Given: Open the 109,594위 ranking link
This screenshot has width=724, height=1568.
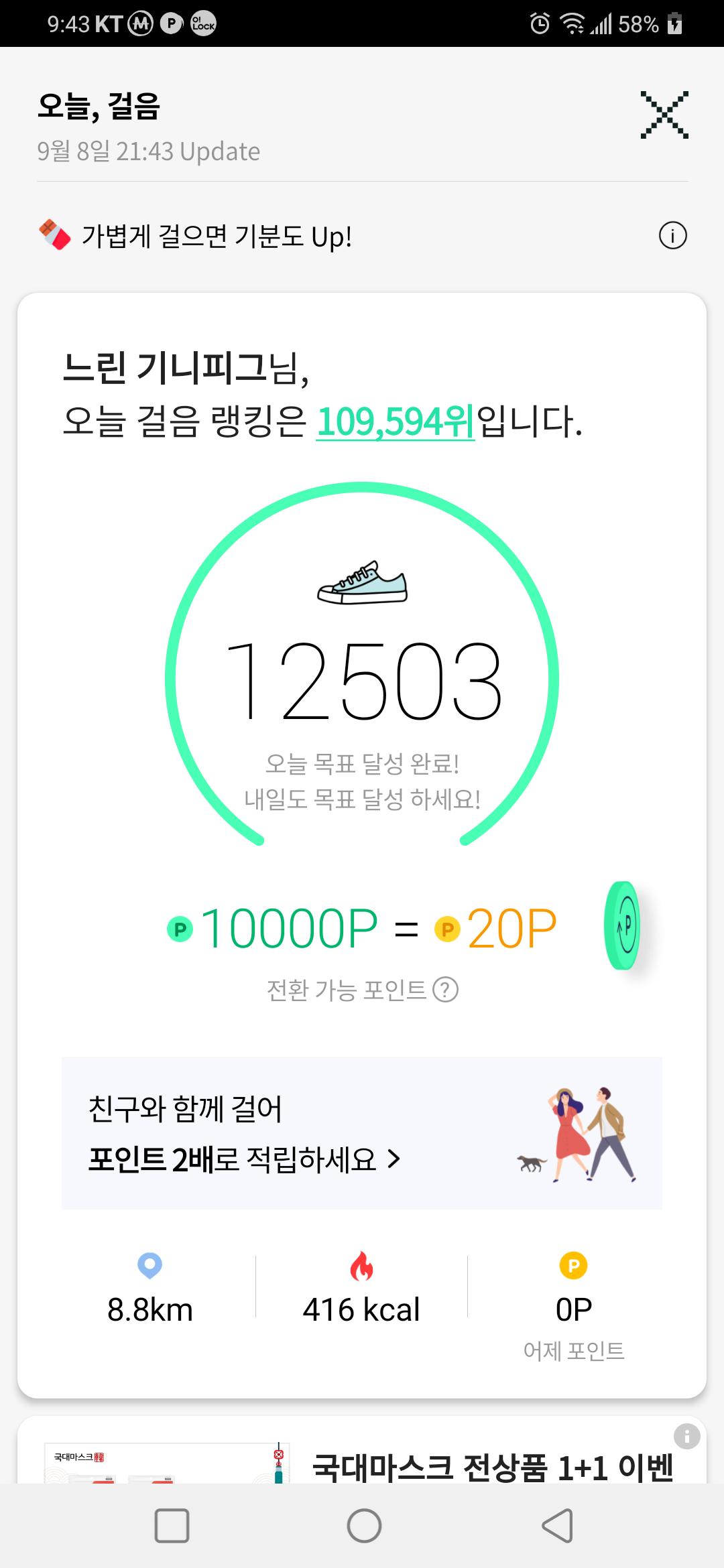Looking at the screenshot, I should pos(395,422).
